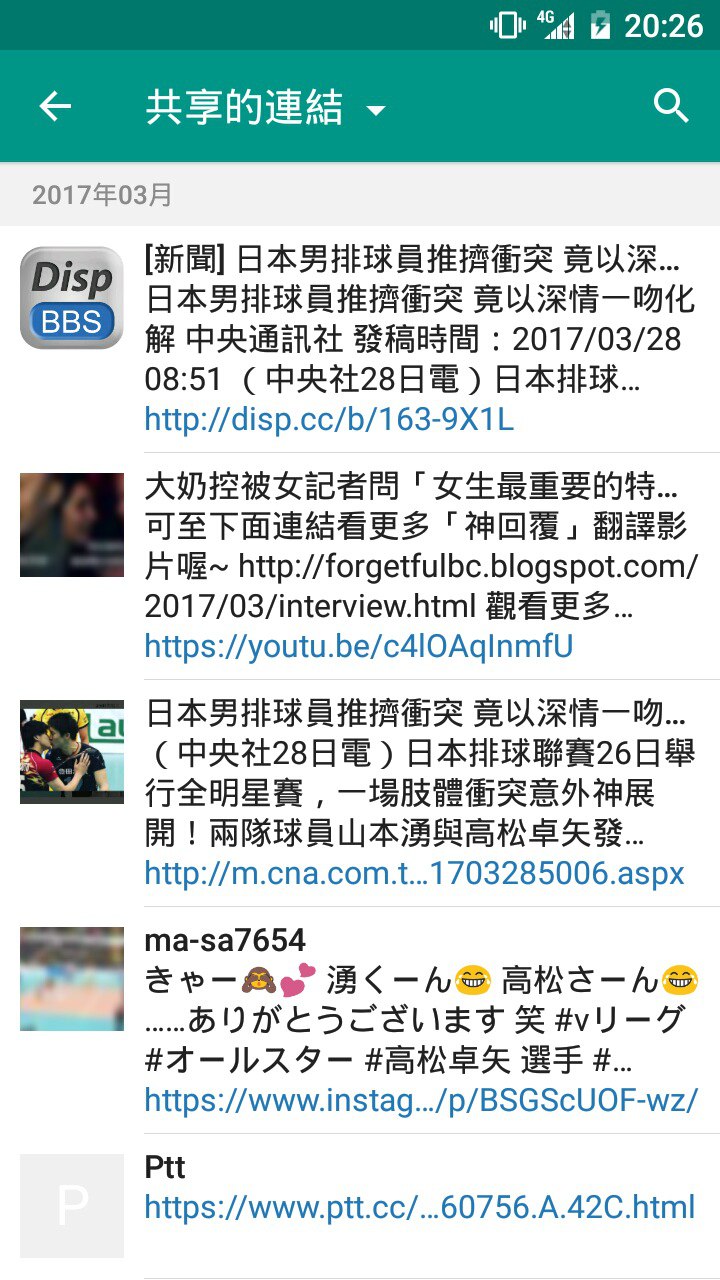720x1280 pixels.
Task: Tap the Disp BBS thumbnail
Action: coord(72,298)
